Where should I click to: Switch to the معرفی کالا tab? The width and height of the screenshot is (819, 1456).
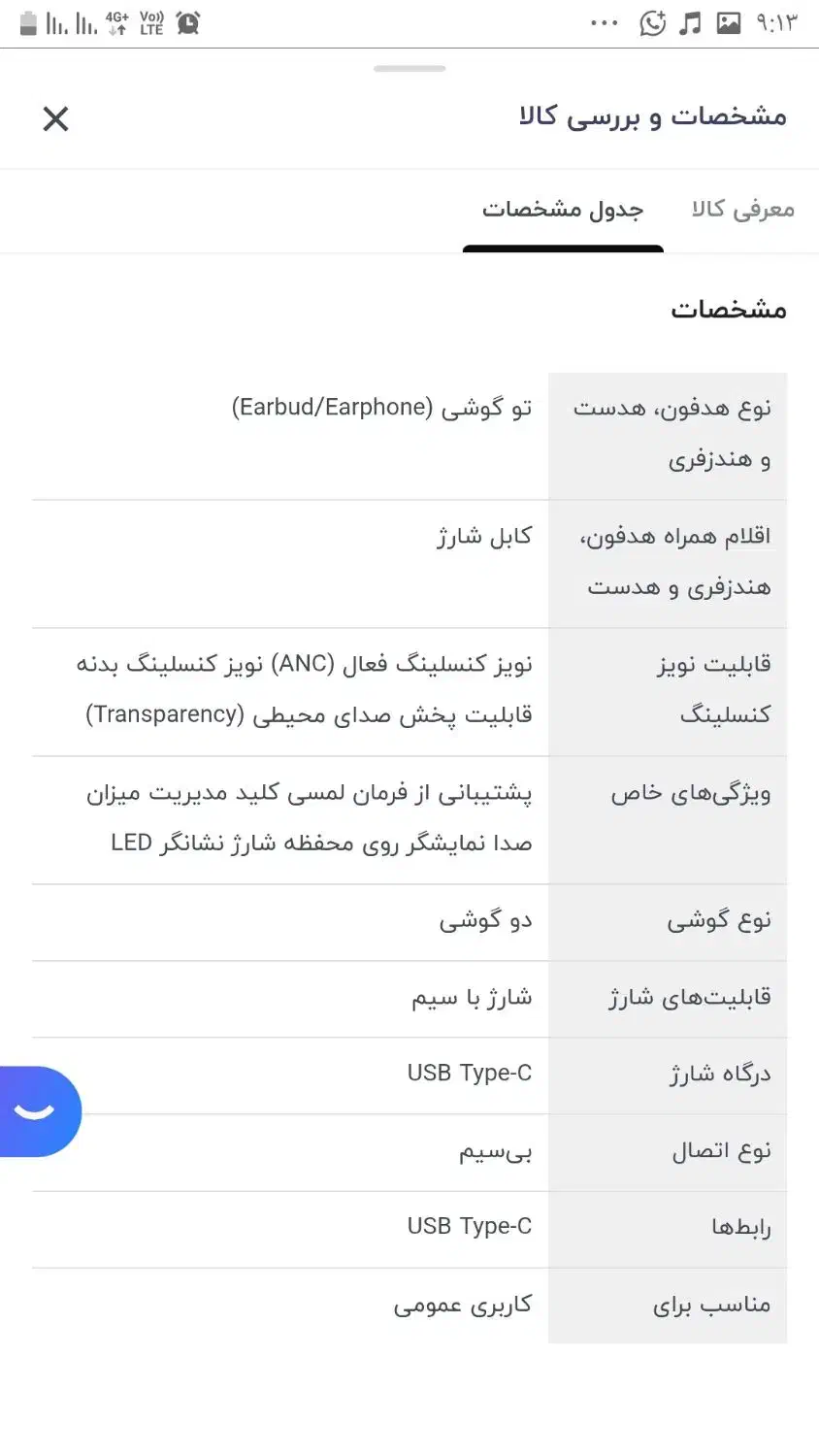742,210
